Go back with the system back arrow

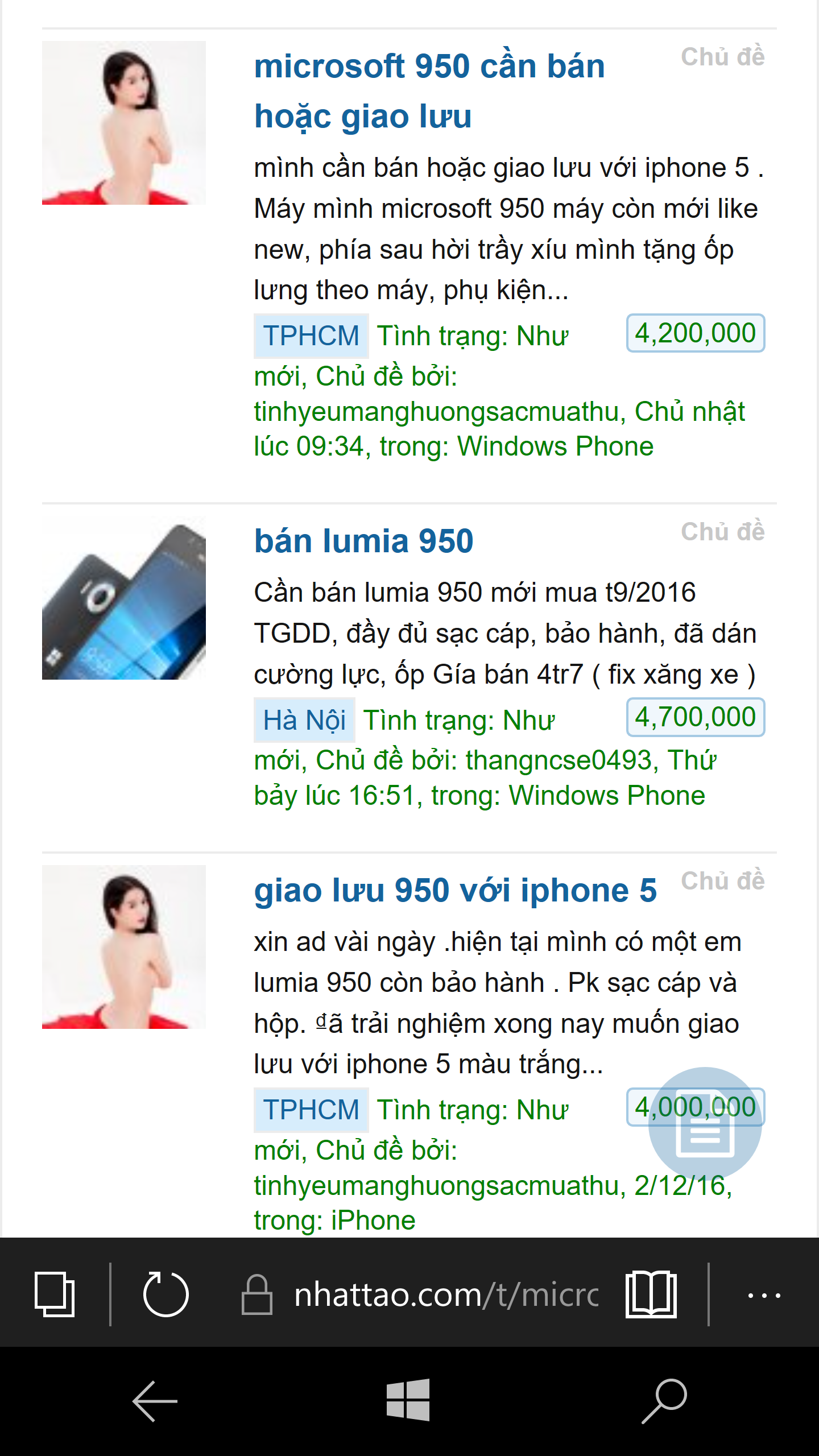[x=155, y=1401]
